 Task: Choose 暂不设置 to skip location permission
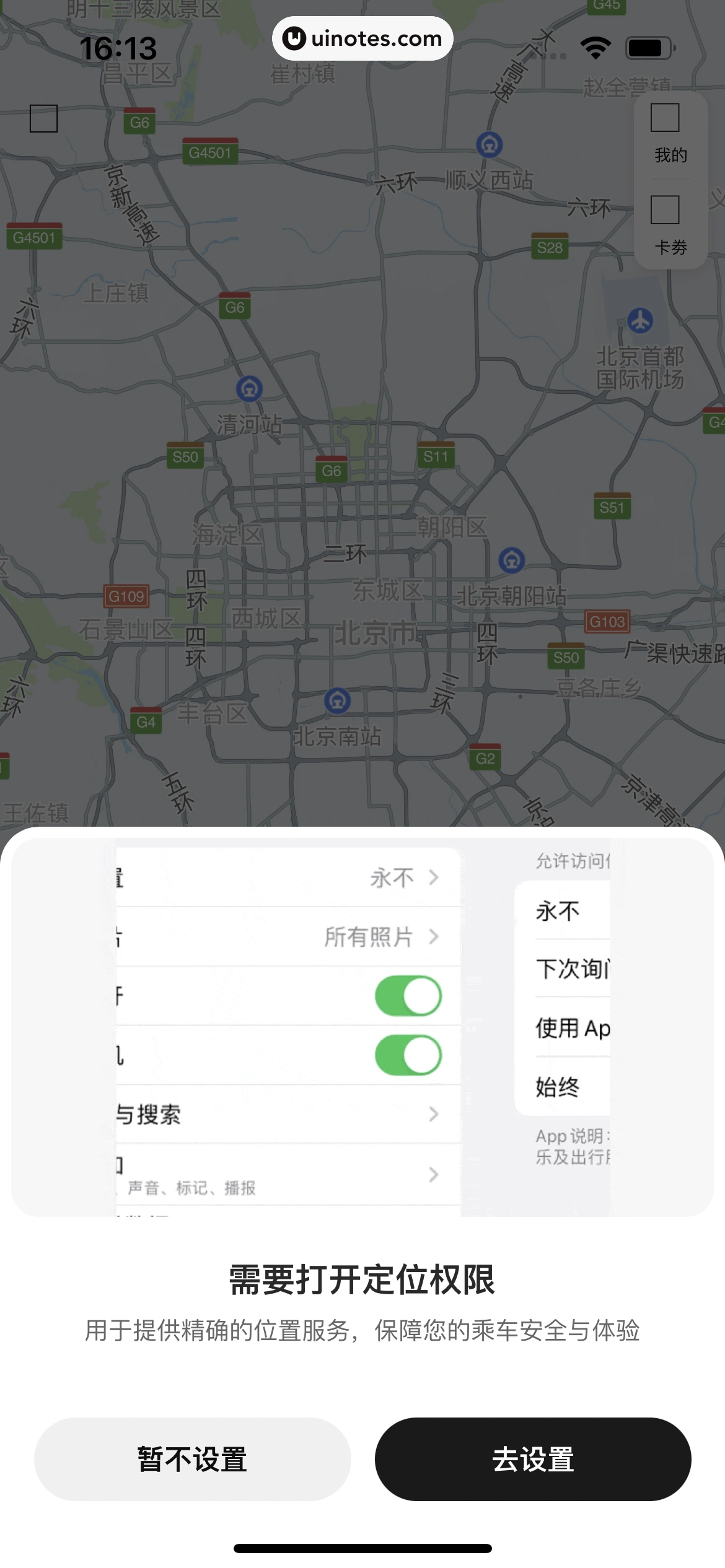click(192, 1458)
